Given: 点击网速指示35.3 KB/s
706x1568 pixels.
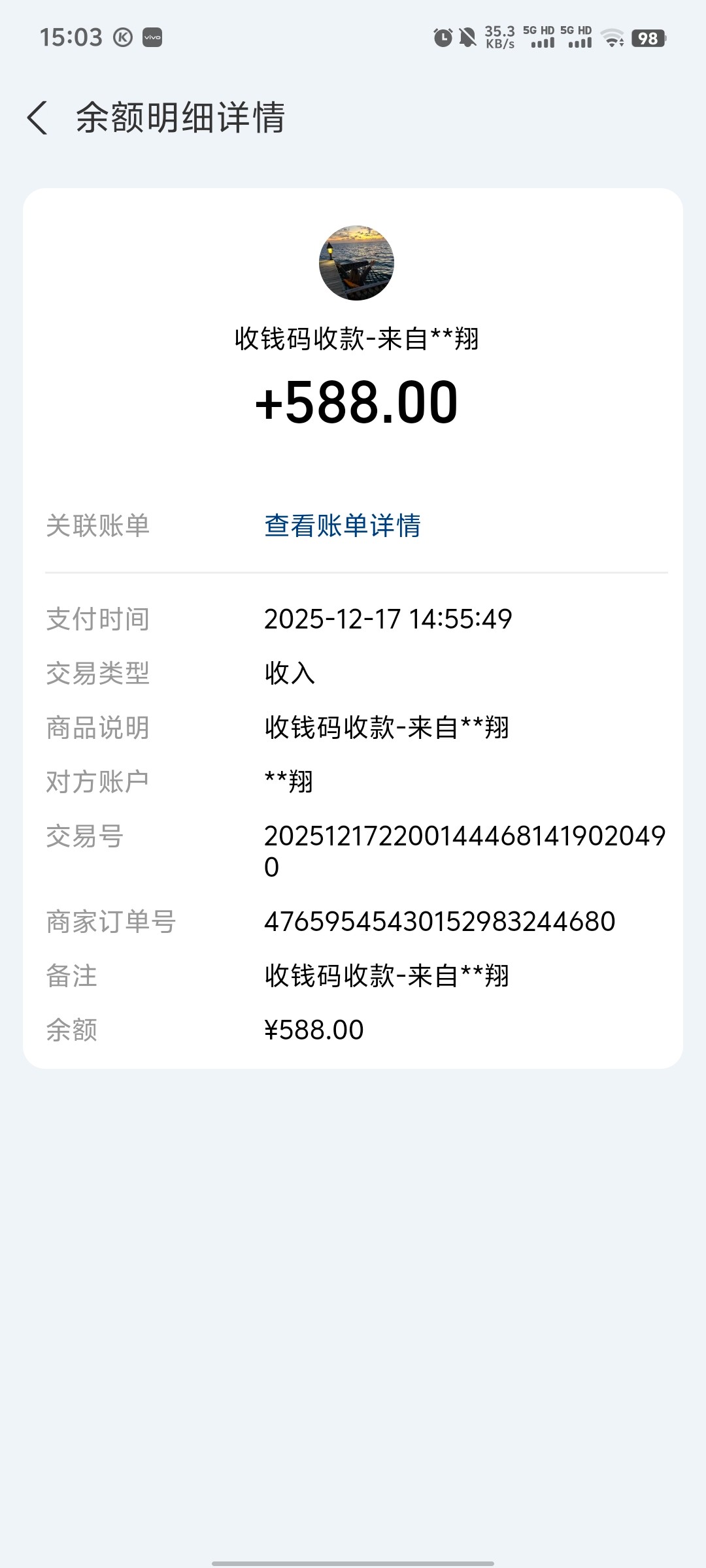Looking at the screenshot, I should pos(499,36).
